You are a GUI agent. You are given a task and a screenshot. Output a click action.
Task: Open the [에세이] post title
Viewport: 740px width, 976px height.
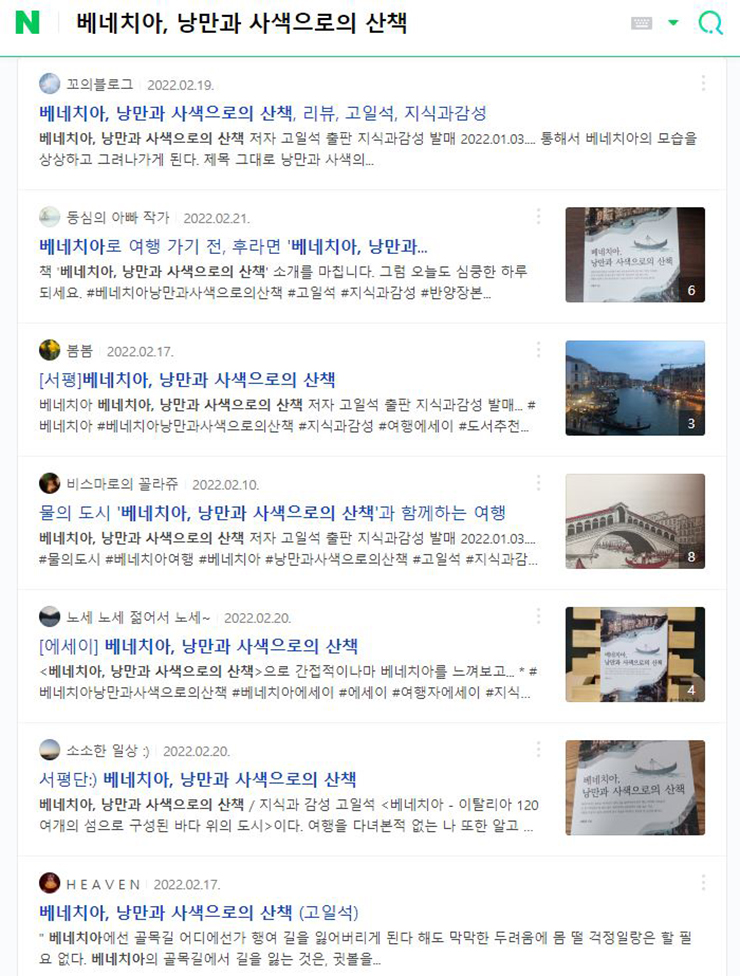(x=198, y=646)
